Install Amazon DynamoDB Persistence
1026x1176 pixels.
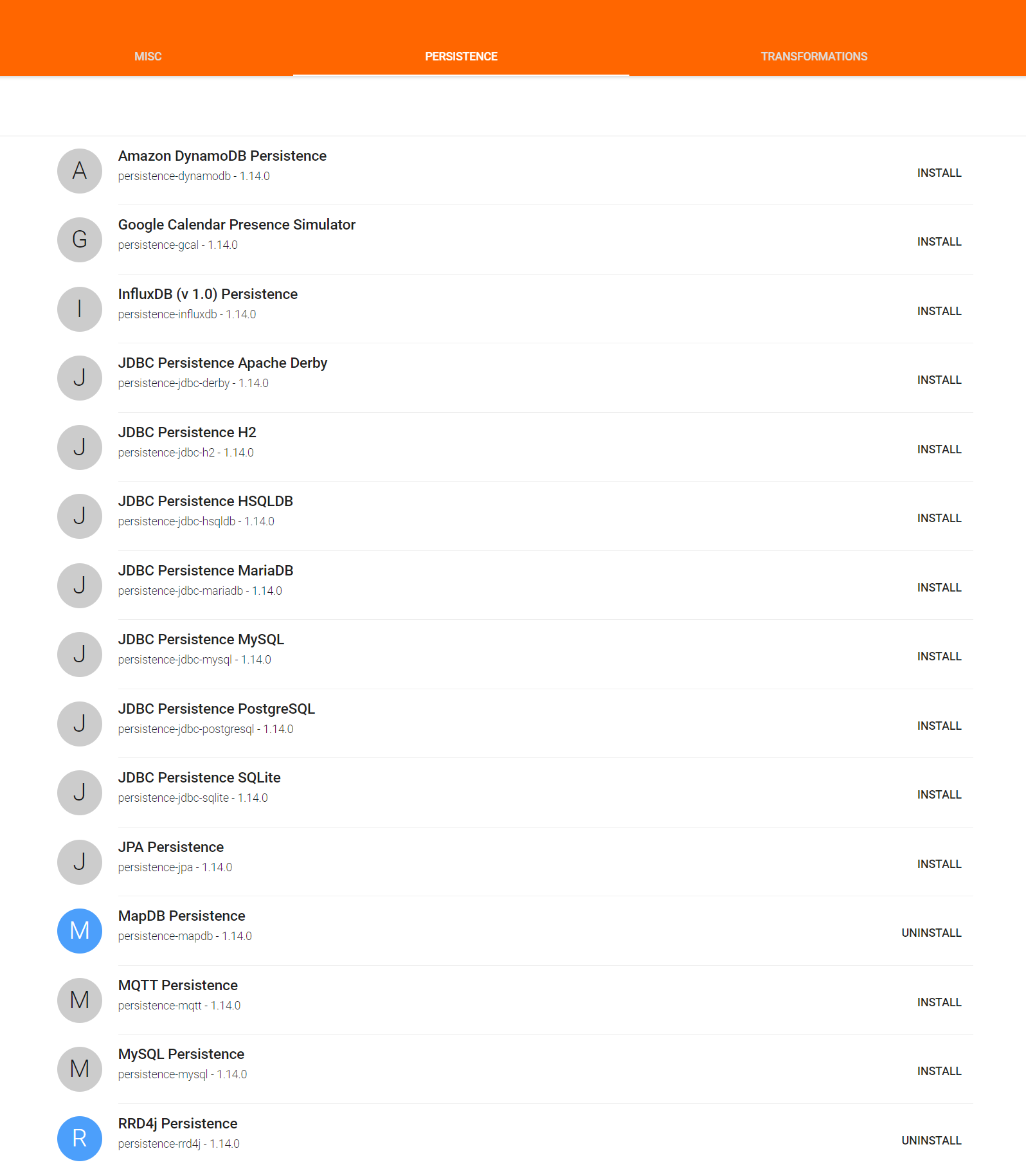tap(939, 172)
